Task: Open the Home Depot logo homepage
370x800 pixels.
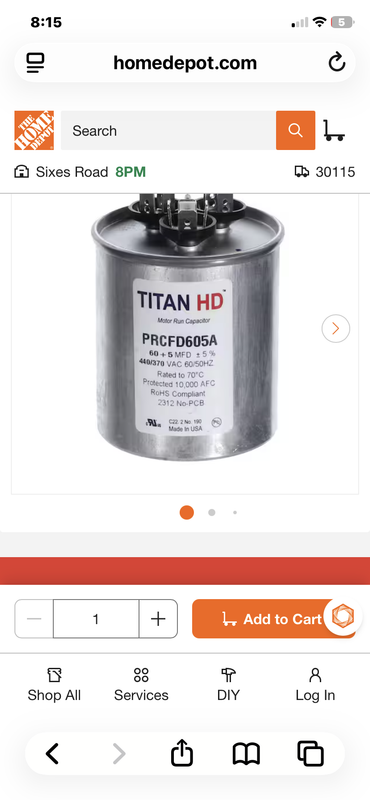Action: point(34,130)
